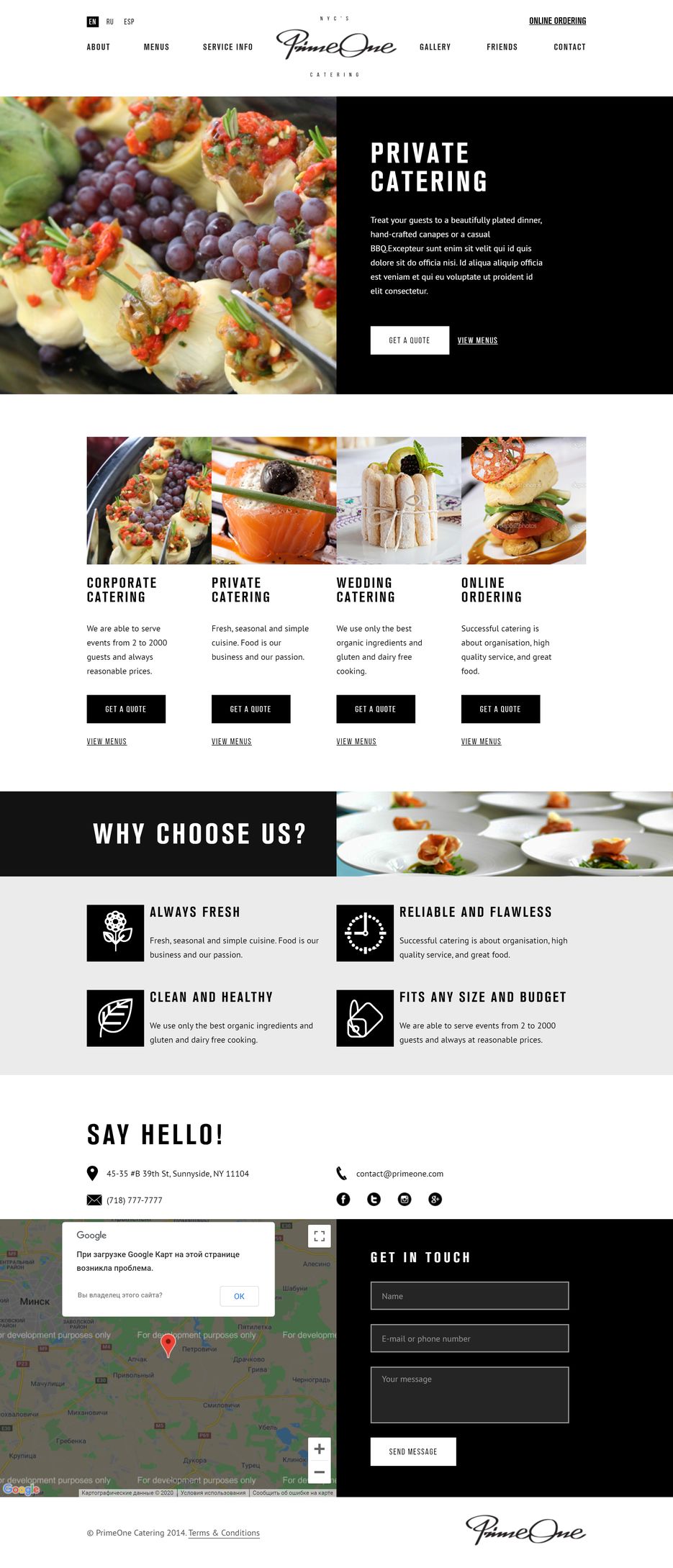The image size is (673, 1568).
Task: View menus under Wedding Catering
Action: tap(356, 741)
